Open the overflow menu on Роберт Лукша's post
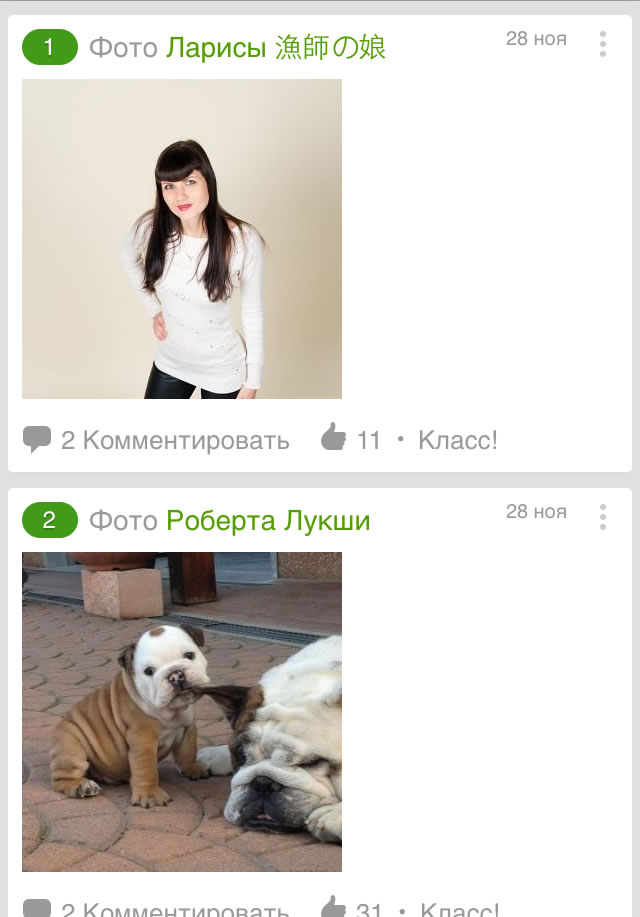 602,517
